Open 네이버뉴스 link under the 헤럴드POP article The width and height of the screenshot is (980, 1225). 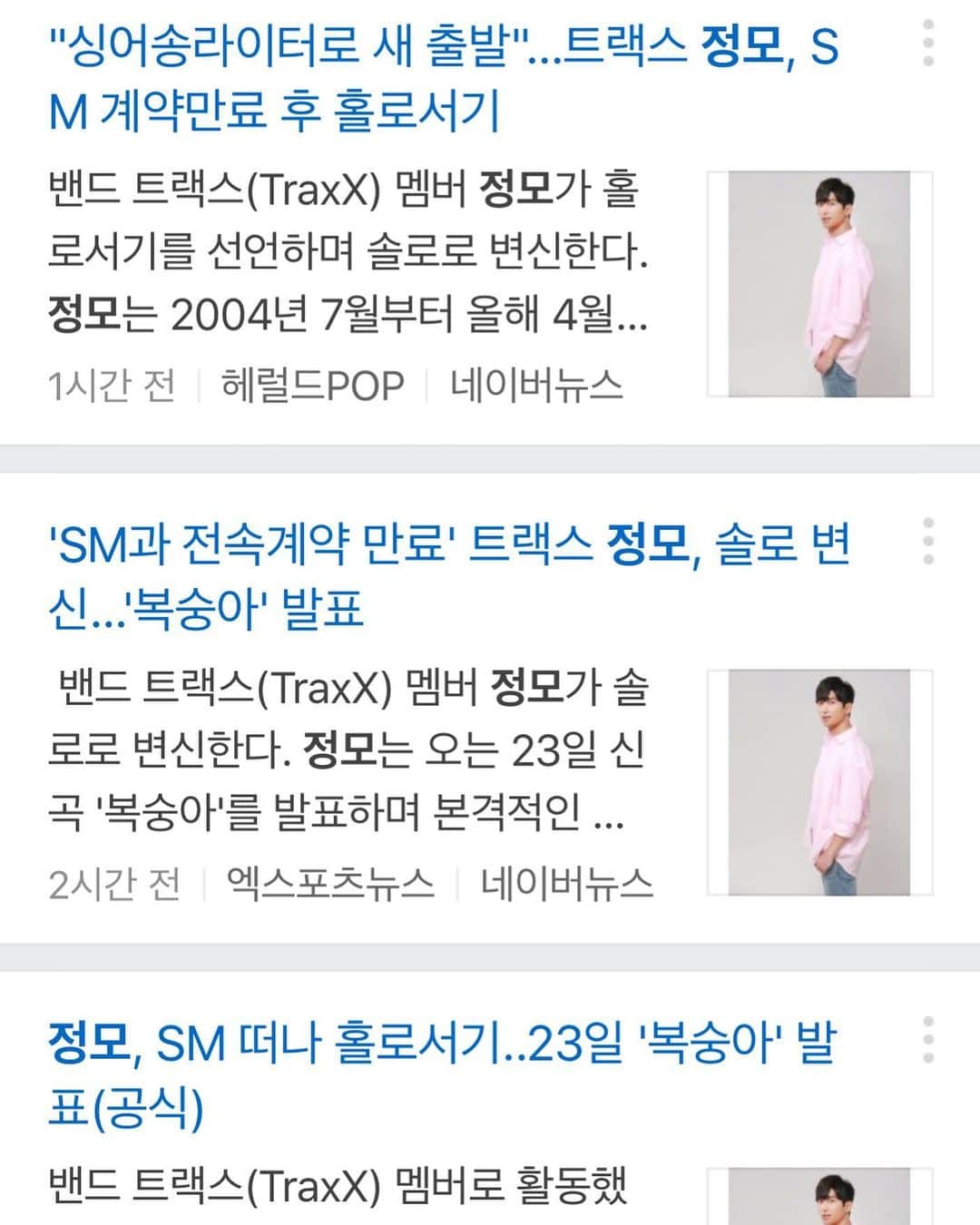click(x=536, y=386)
